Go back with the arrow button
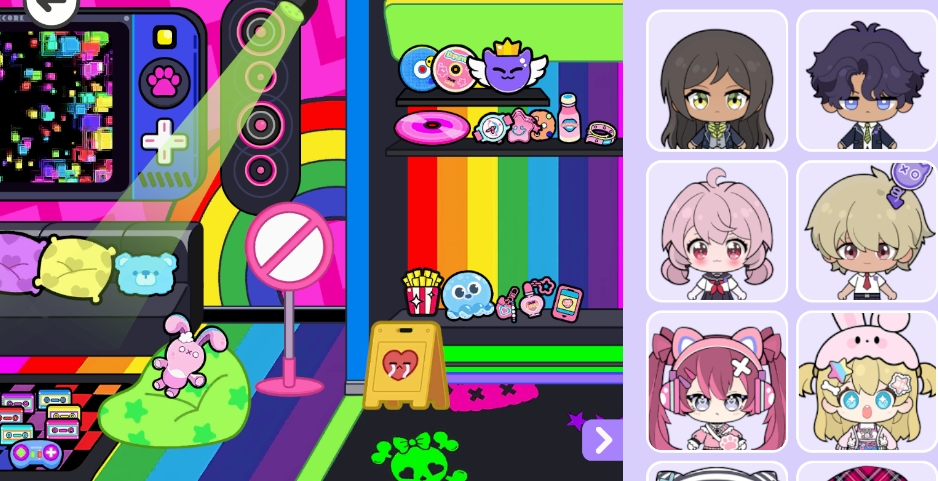 click(50, 8)
